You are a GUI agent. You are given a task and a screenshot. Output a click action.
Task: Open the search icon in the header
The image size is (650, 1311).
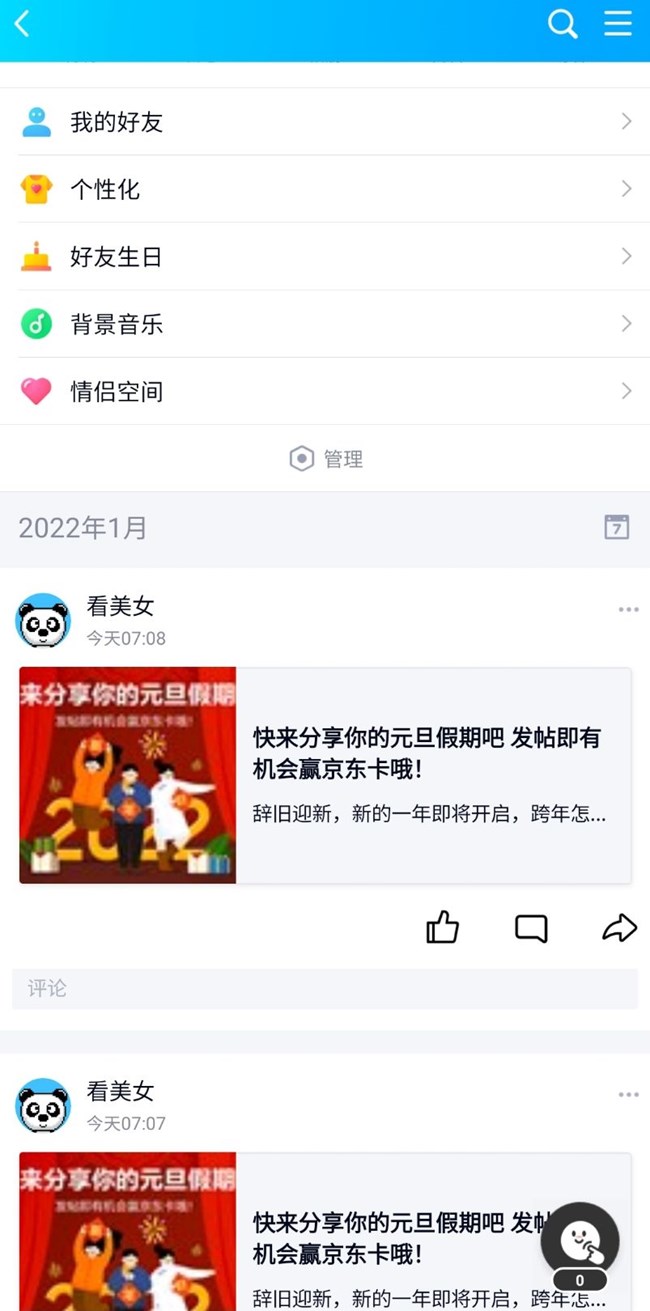(x=563, y=23)
